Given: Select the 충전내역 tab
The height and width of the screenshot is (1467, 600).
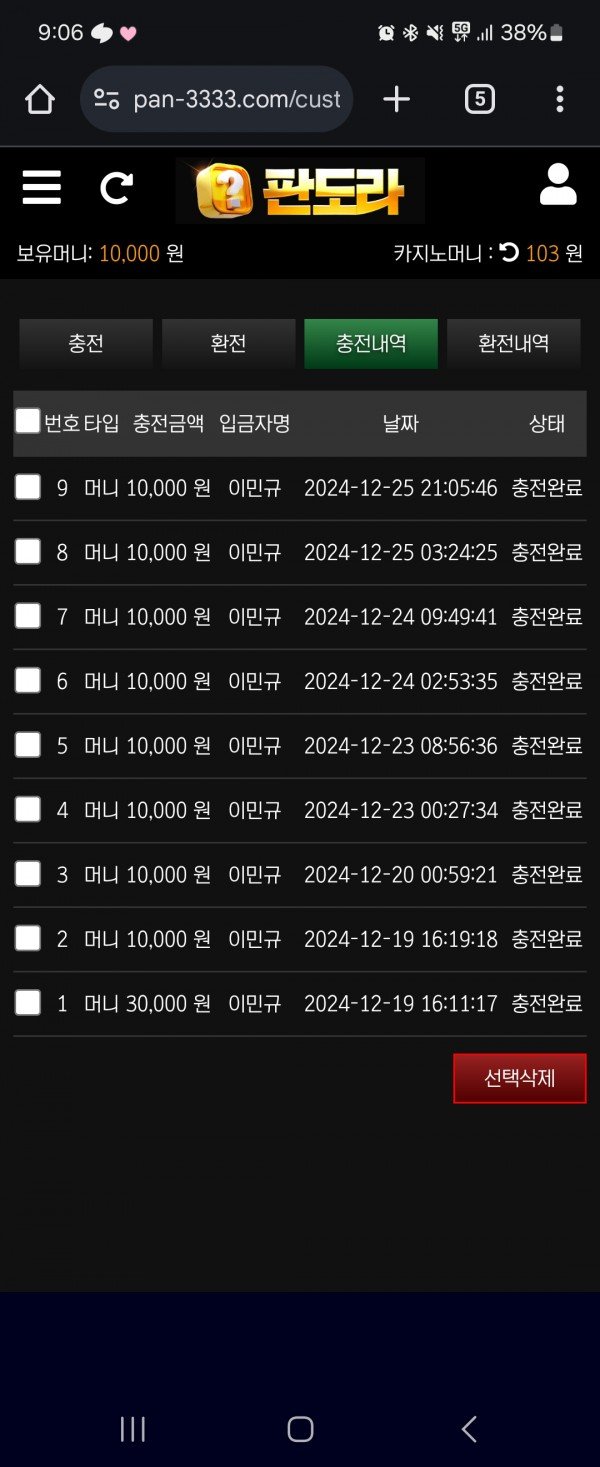Looking at the screenshot, I should pyautogui.click(x=371, y=344).
